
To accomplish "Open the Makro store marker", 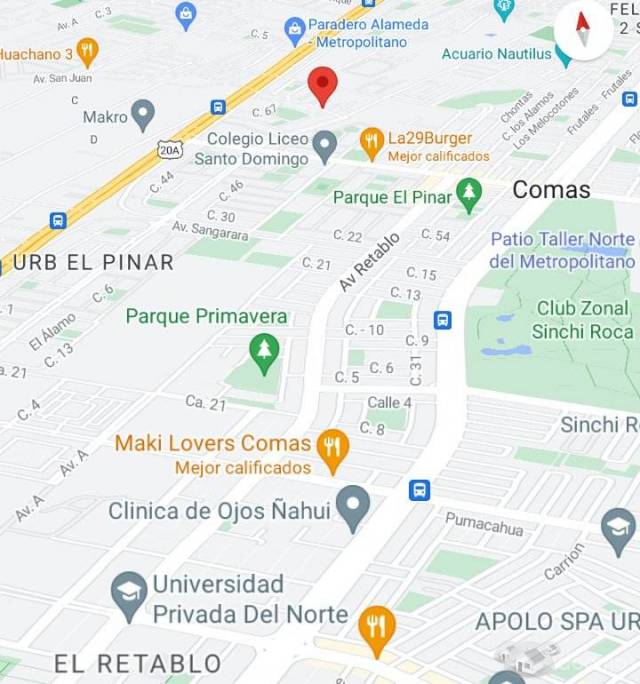I will click(x=143, y=115).
